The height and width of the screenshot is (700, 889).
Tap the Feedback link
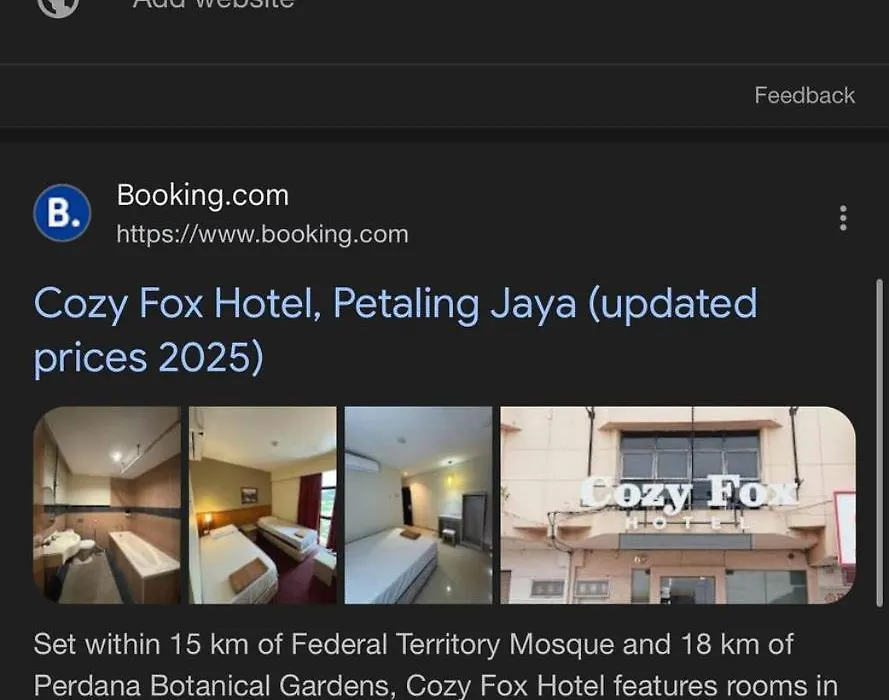[804, 96]
